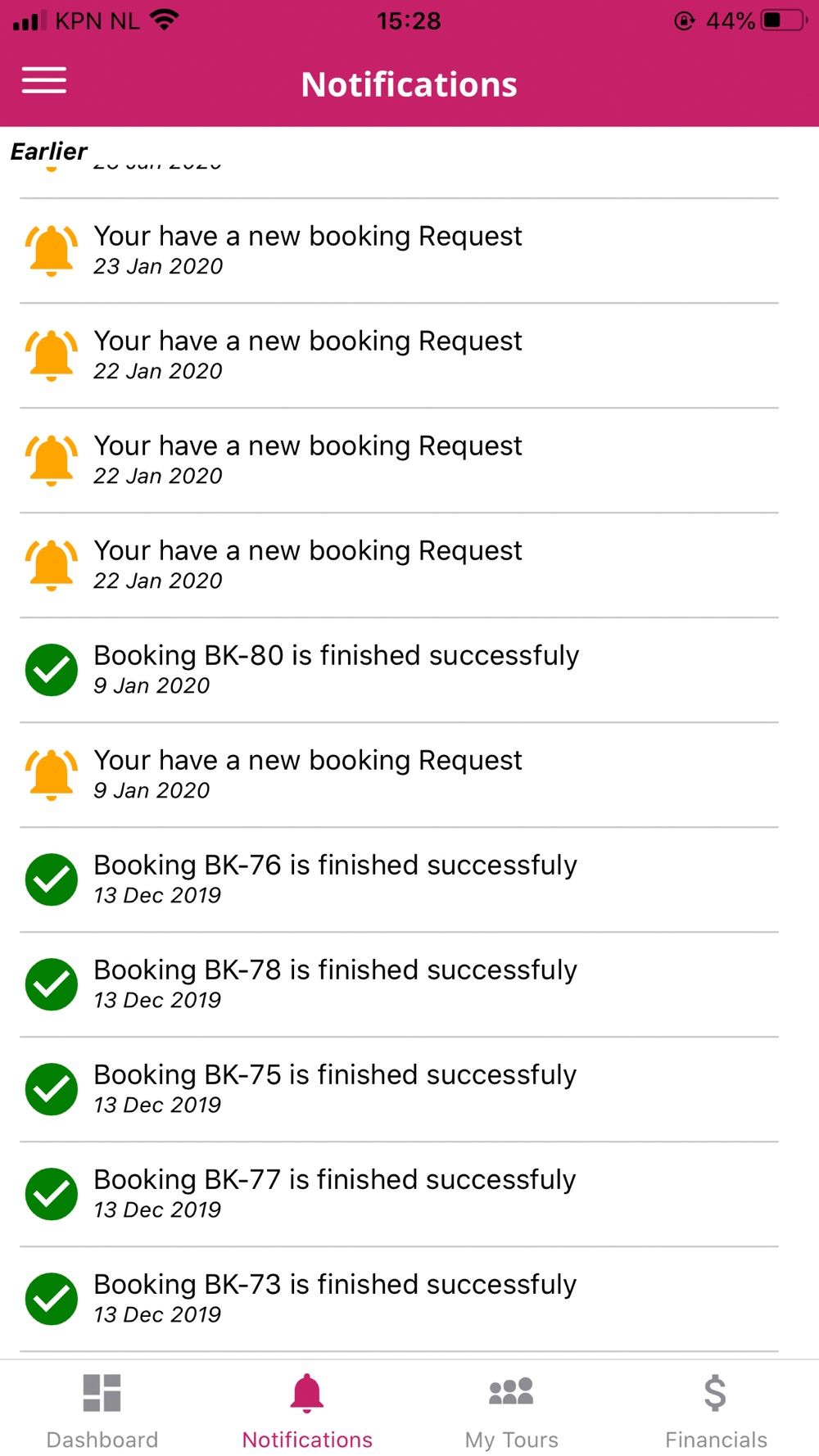
Task: Switch to the Dashboard tab
Action: [102, 1410]
